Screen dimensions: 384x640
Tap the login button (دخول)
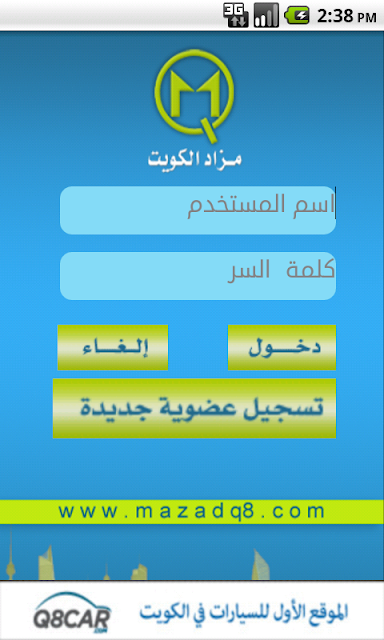click(282, 347)
